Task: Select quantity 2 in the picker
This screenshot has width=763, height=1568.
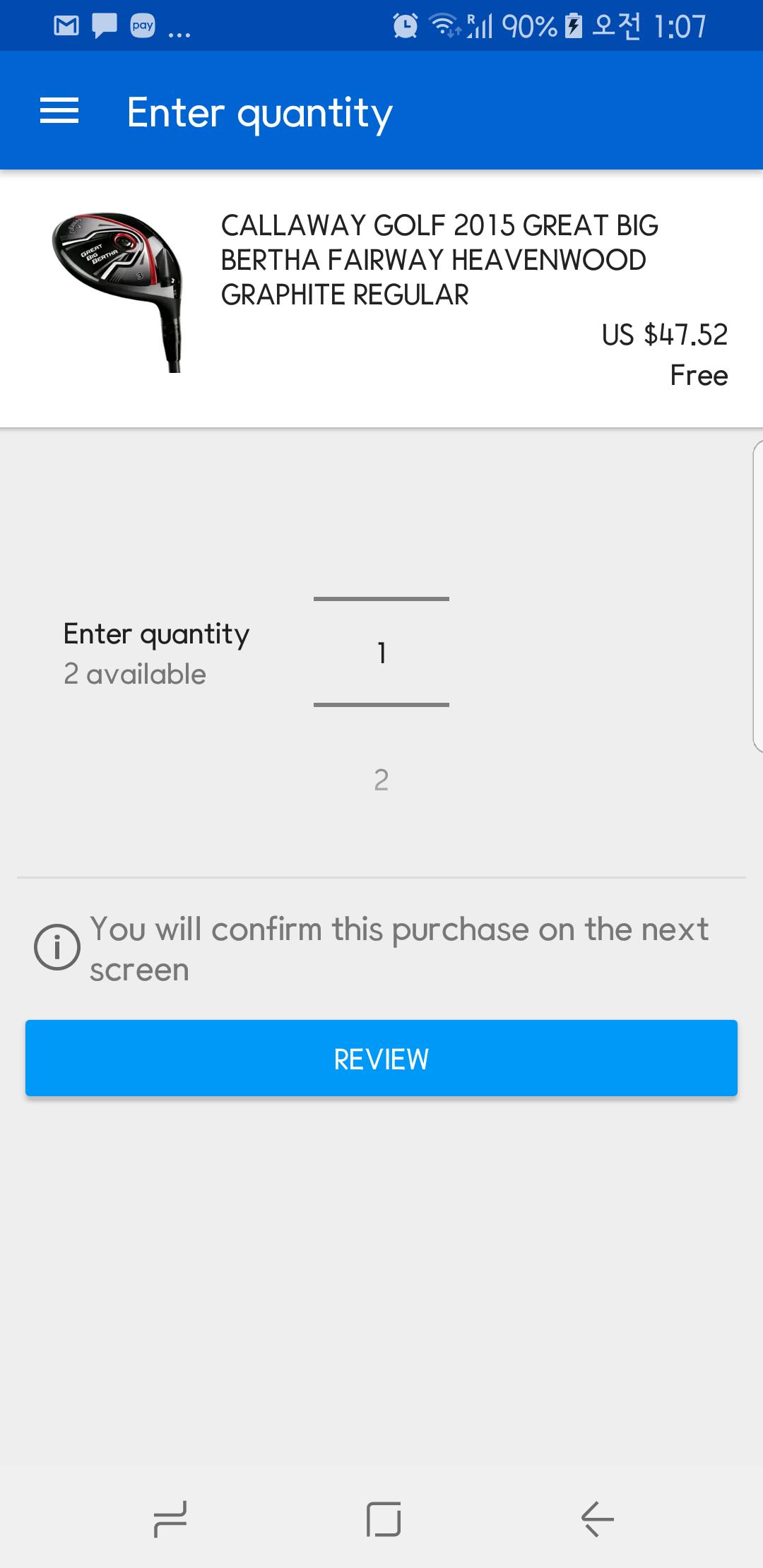Action: [381, 780]
